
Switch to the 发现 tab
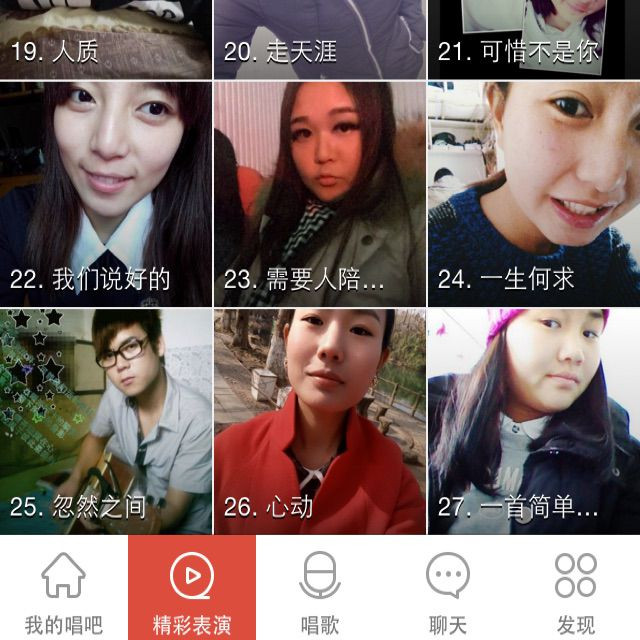(576, 590)
